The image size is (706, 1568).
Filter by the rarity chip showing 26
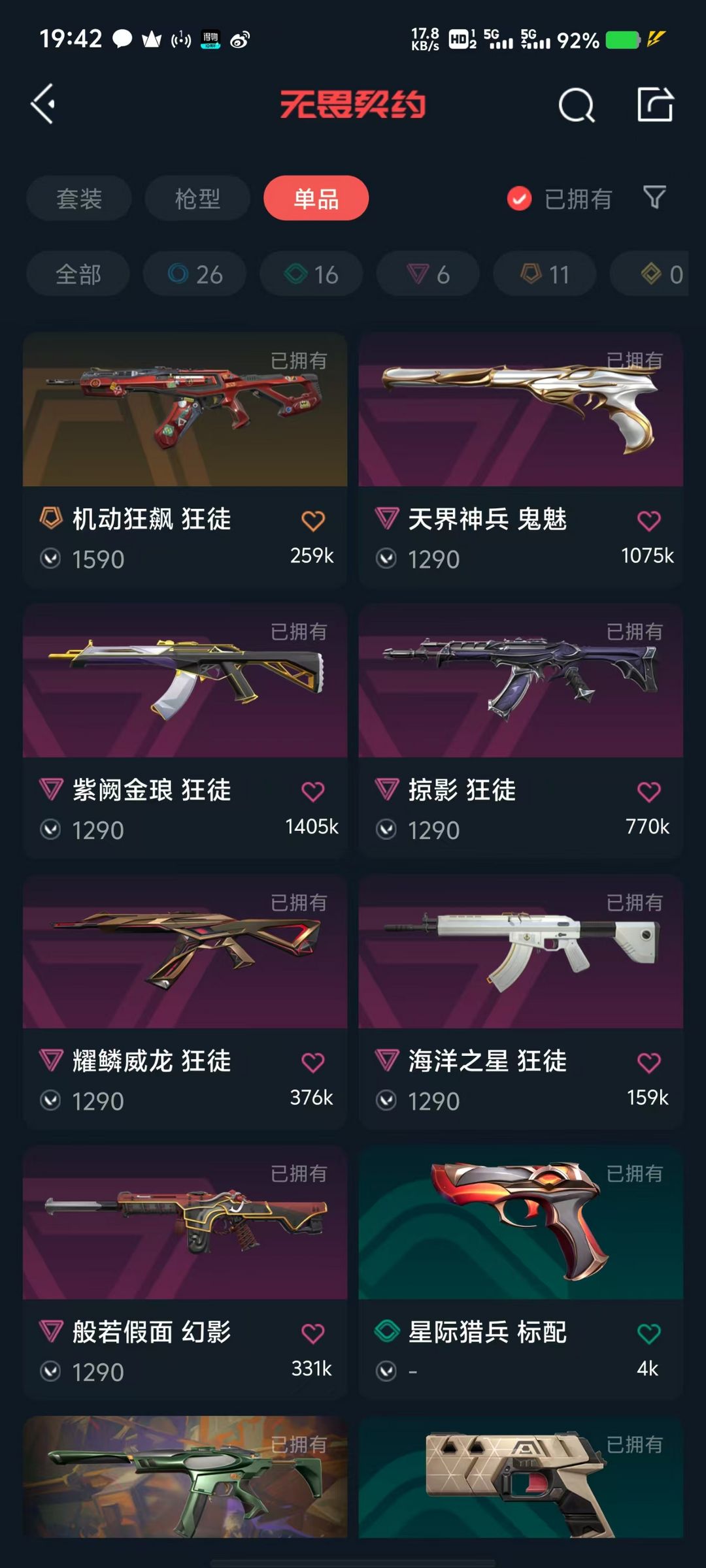click(x=195, y=274)
